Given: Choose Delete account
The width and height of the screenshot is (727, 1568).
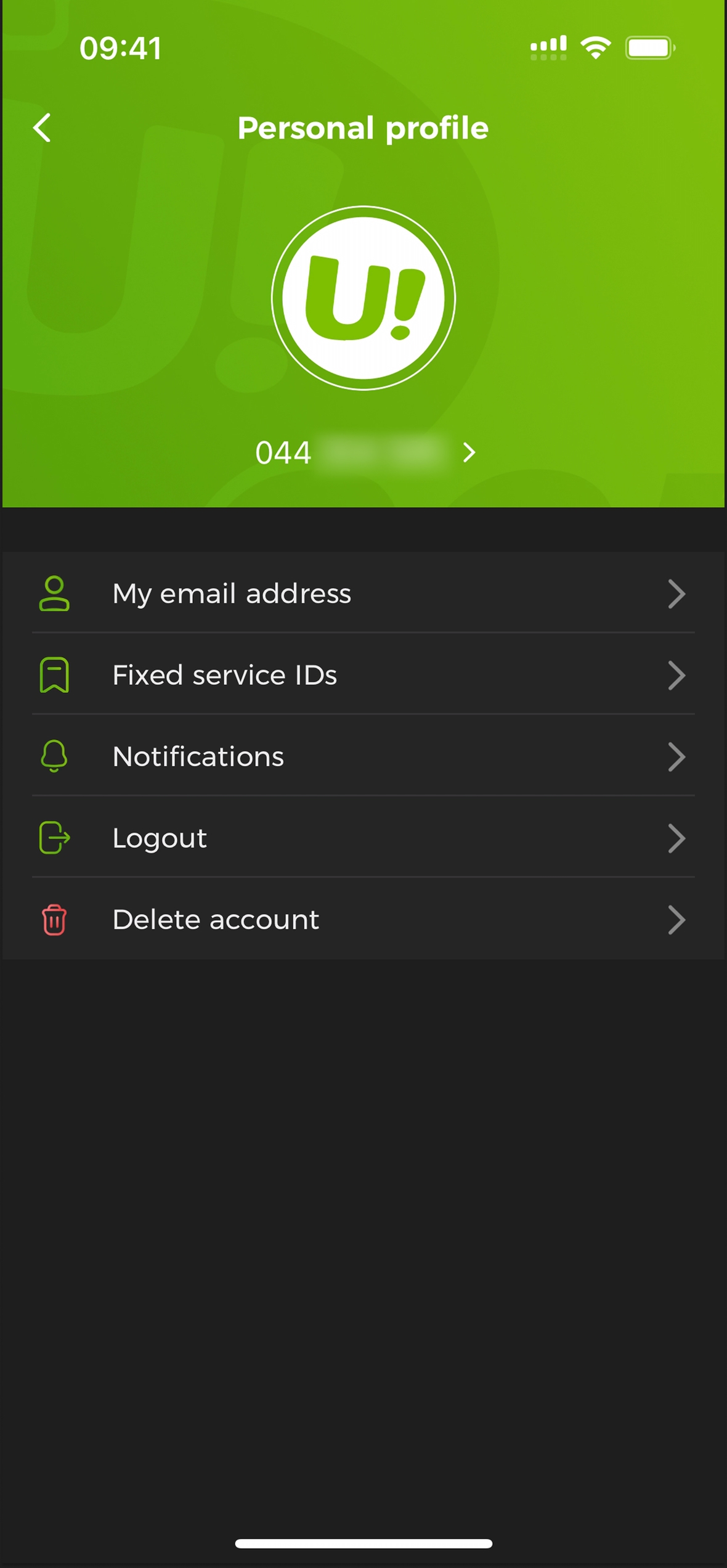Looking at the screenshot, I should tap(363, 920).
